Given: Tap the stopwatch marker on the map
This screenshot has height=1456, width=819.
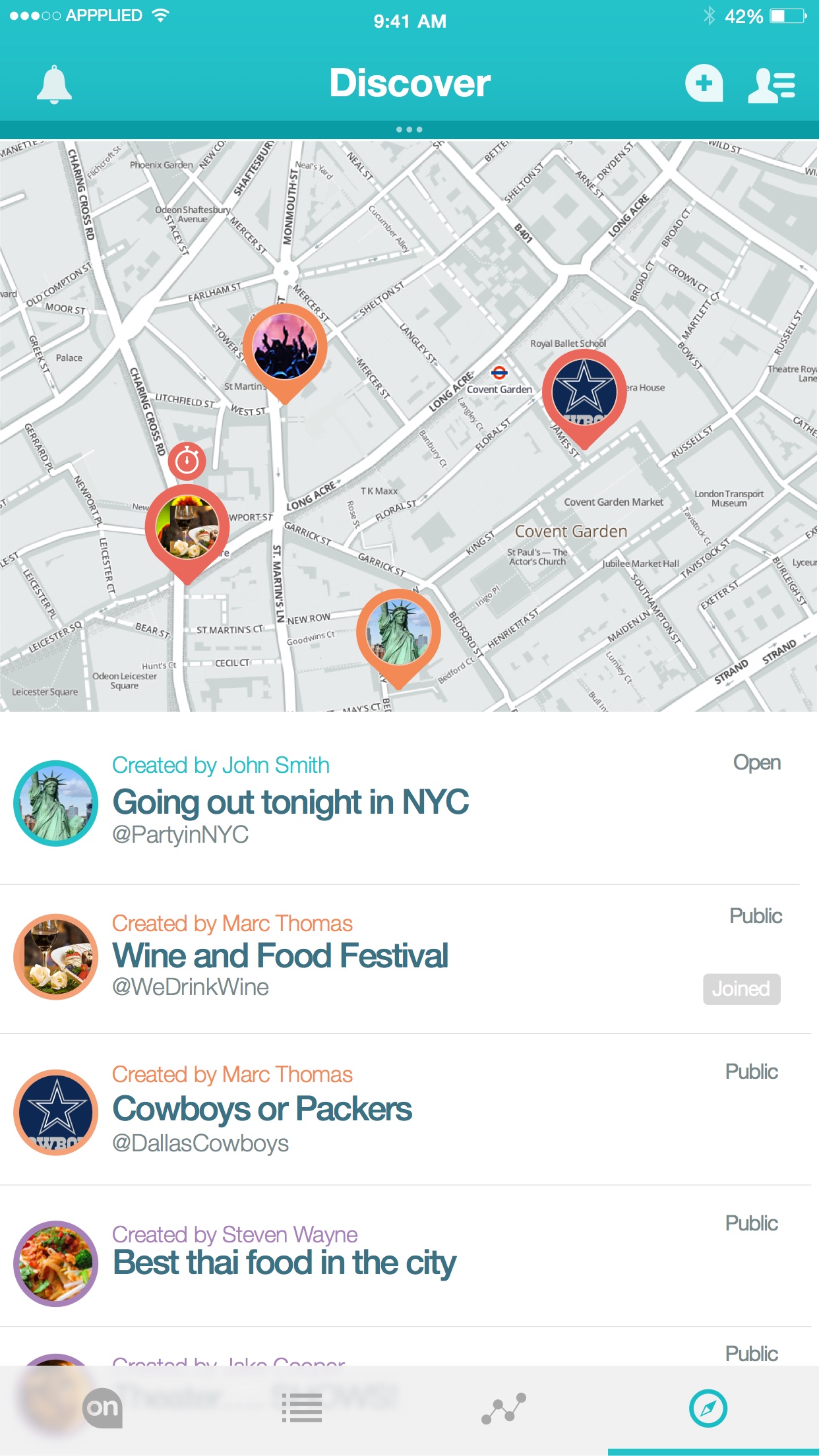Looking at the screenshot, I should pos(187,461).
